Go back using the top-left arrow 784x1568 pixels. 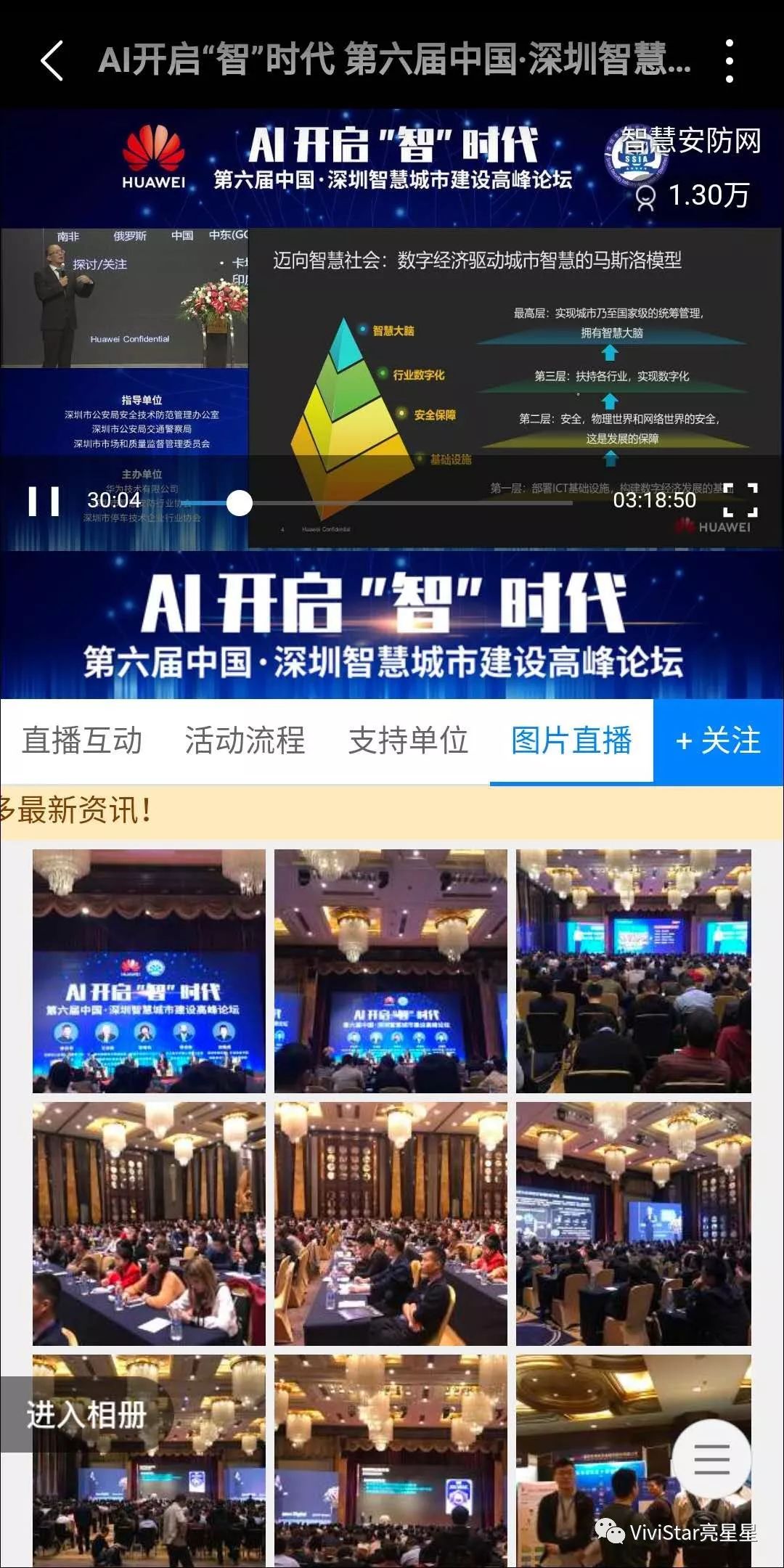click(52, 61)
